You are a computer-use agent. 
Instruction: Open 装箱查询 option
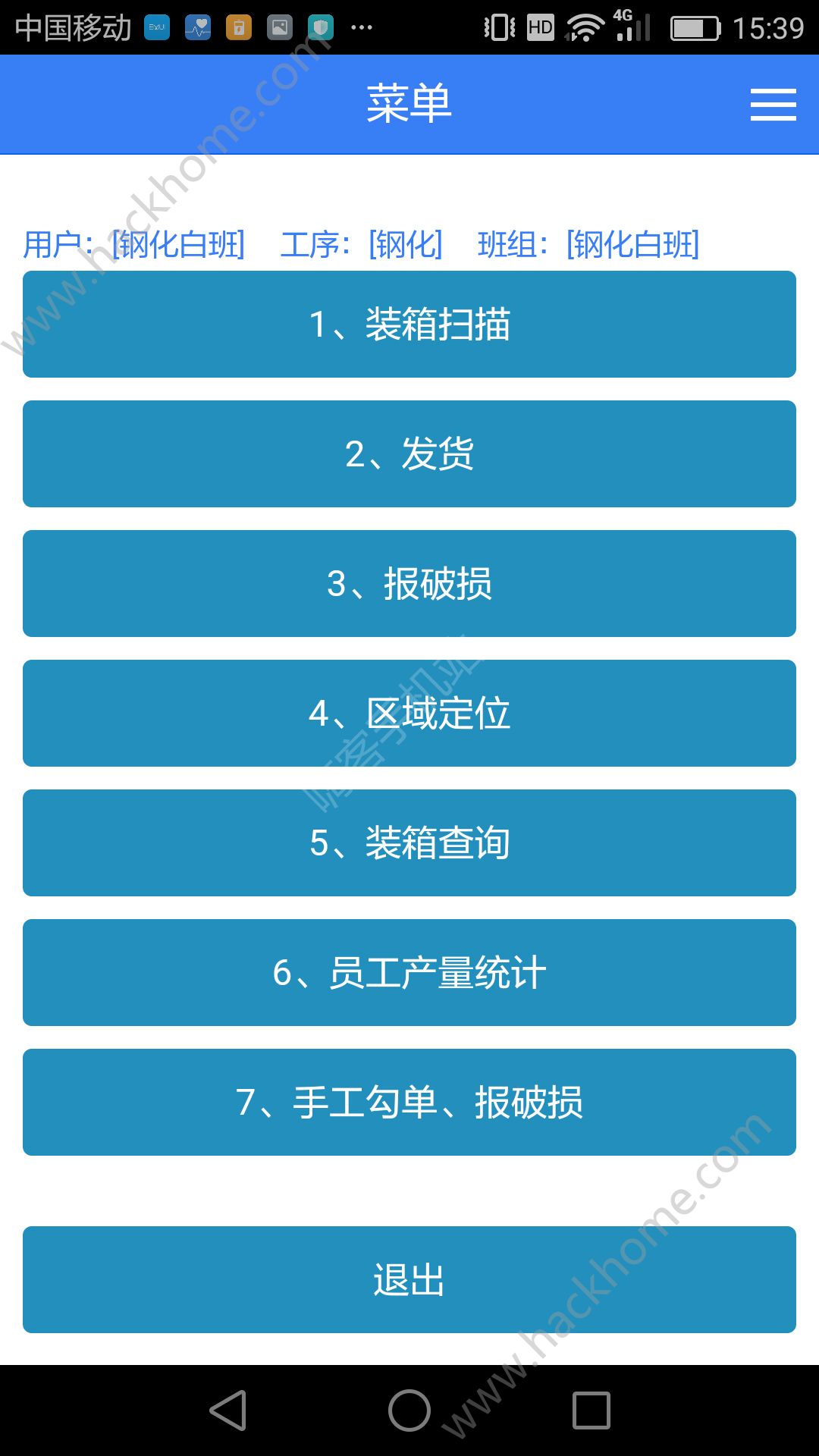coord(409,843)
